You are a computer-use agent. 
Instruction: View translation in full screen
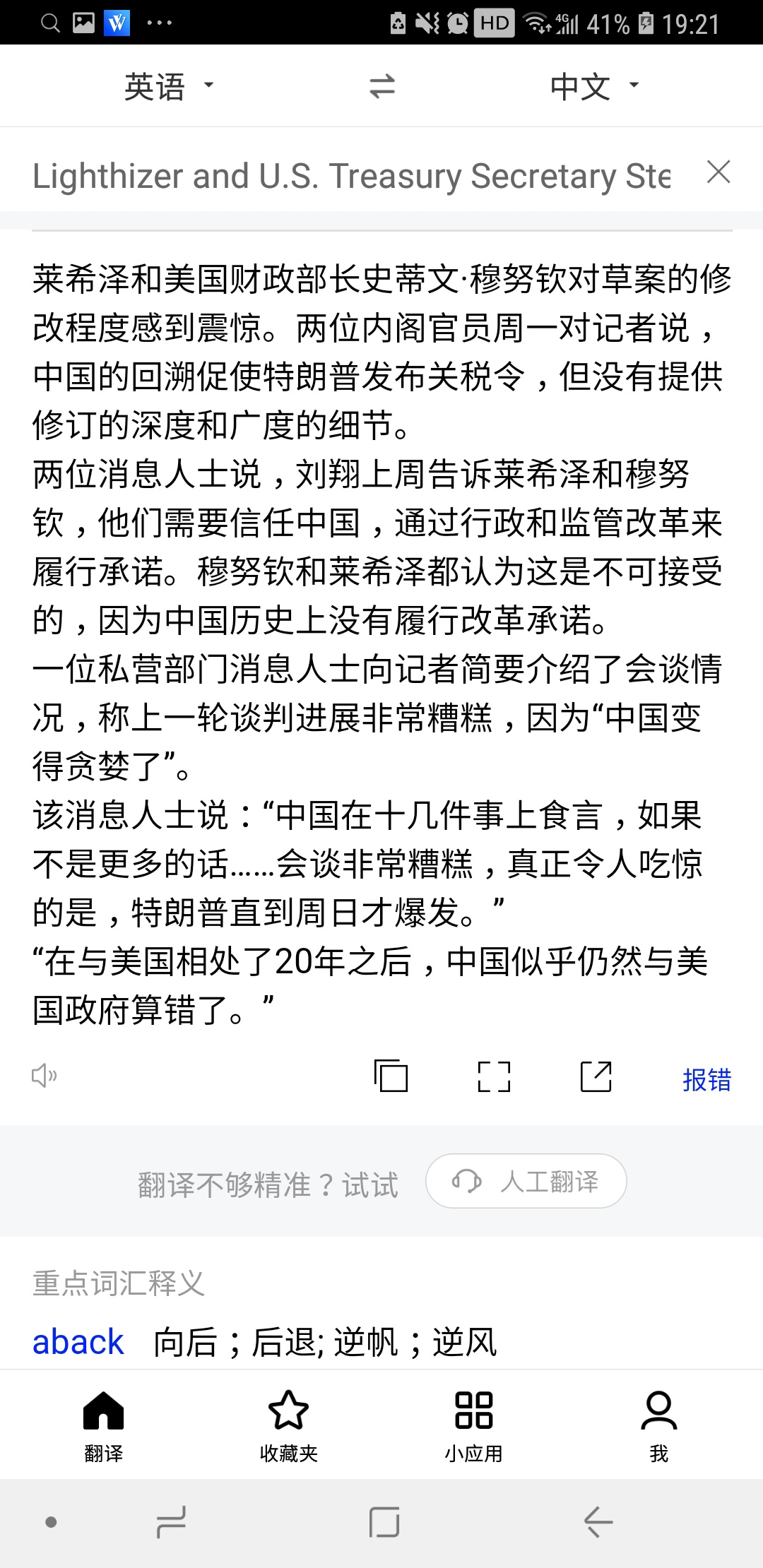pos(494,1076)
